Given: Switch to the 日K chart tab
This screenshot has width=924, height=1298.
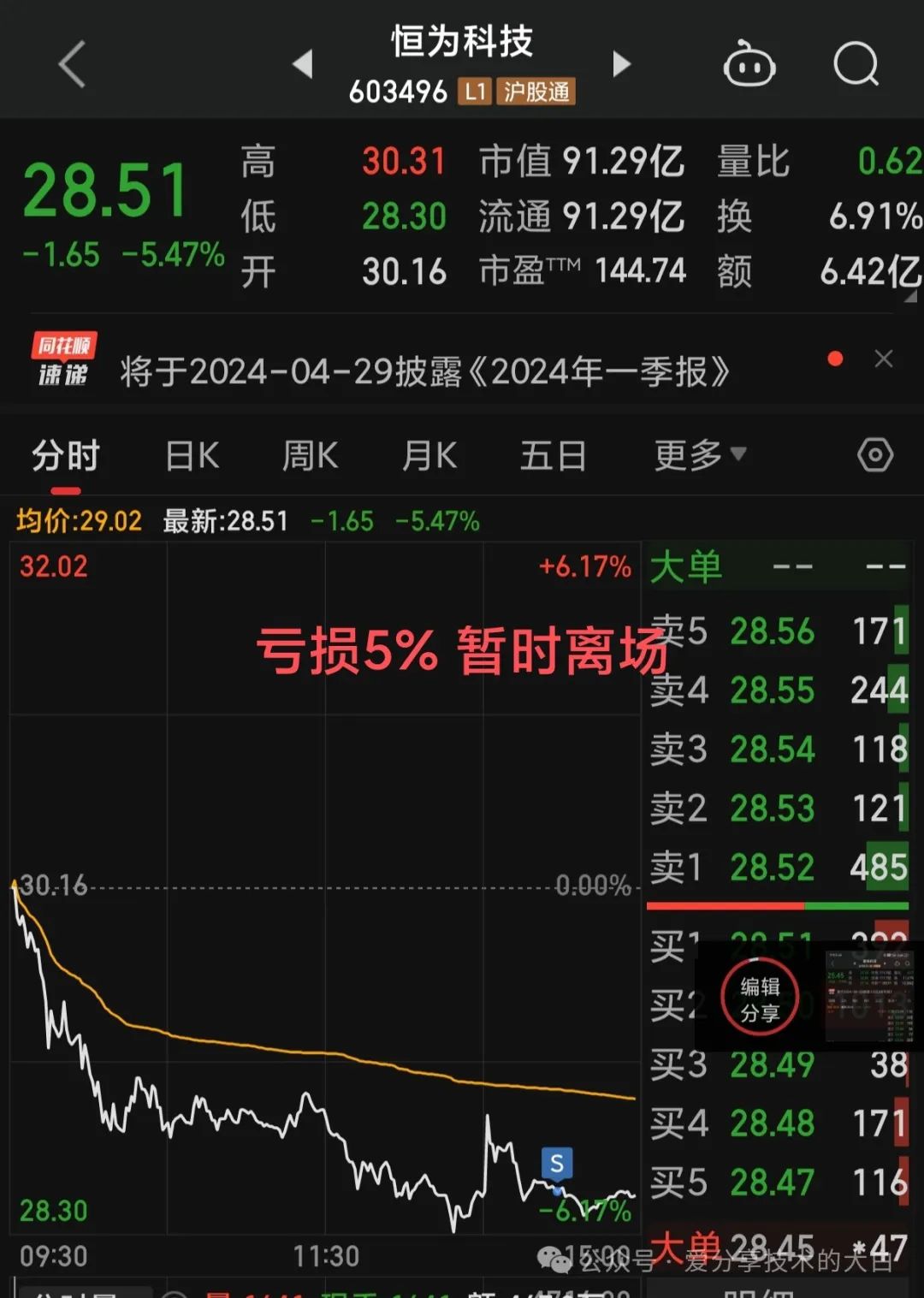Looking at the screenshot, I should tap(192, 456).
